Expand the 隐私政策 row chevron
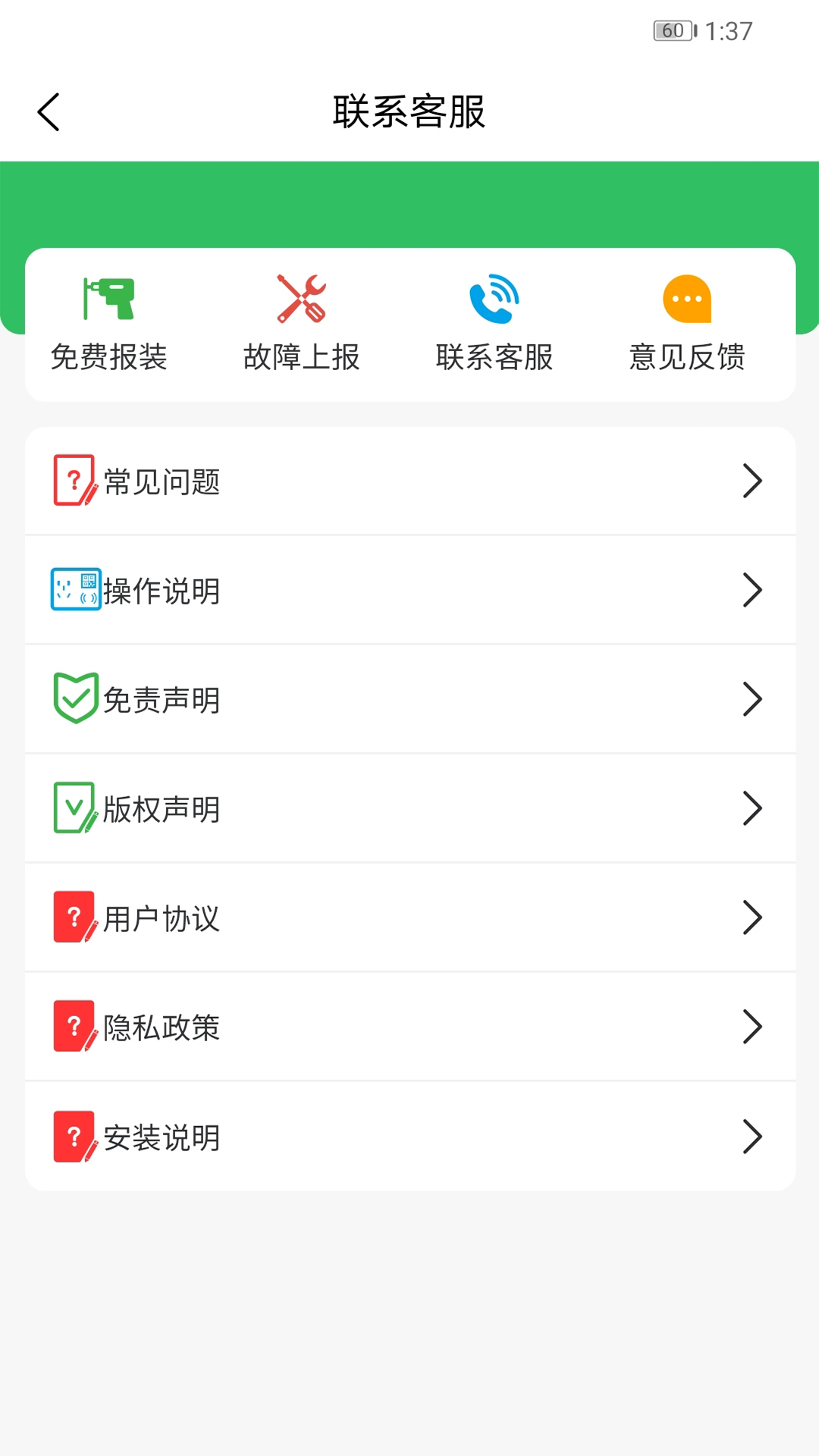Image resolution: width=819 pixels, height=1456 pixels. [x=752, y=1027]
